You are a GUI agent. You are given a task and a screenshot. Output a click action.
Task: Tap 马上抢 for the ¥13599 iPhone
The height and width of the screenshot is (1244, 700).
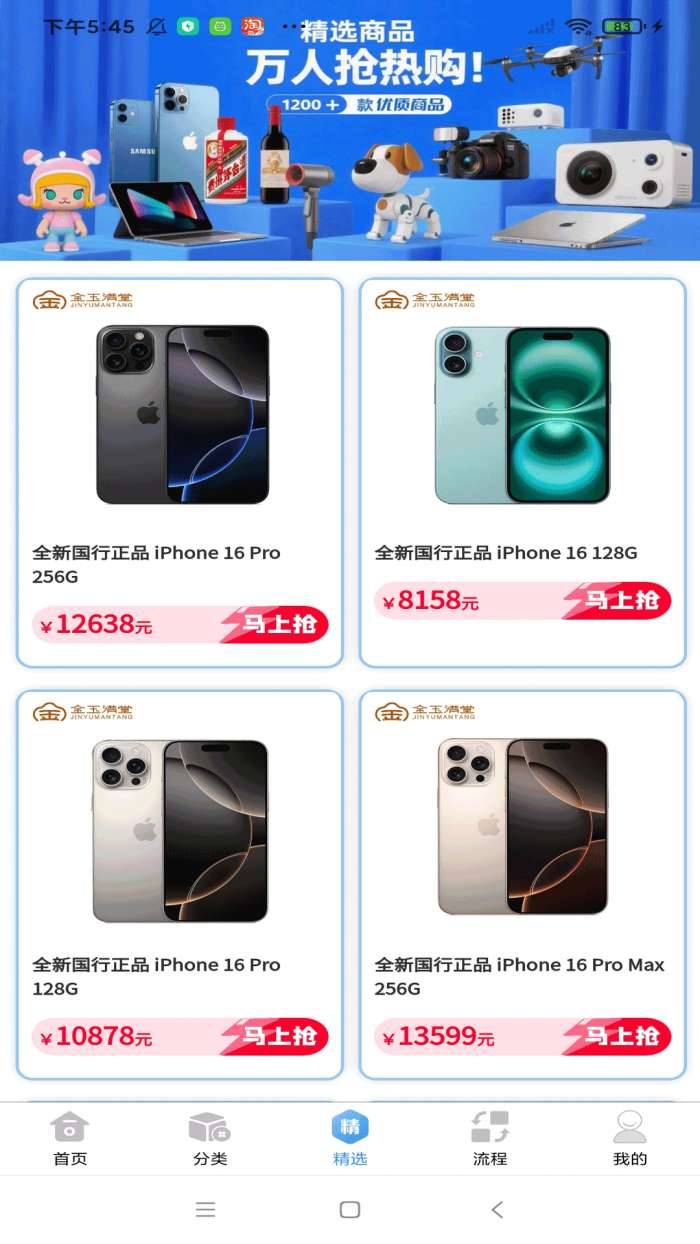pyautogui.click(x=620, y=1036)
